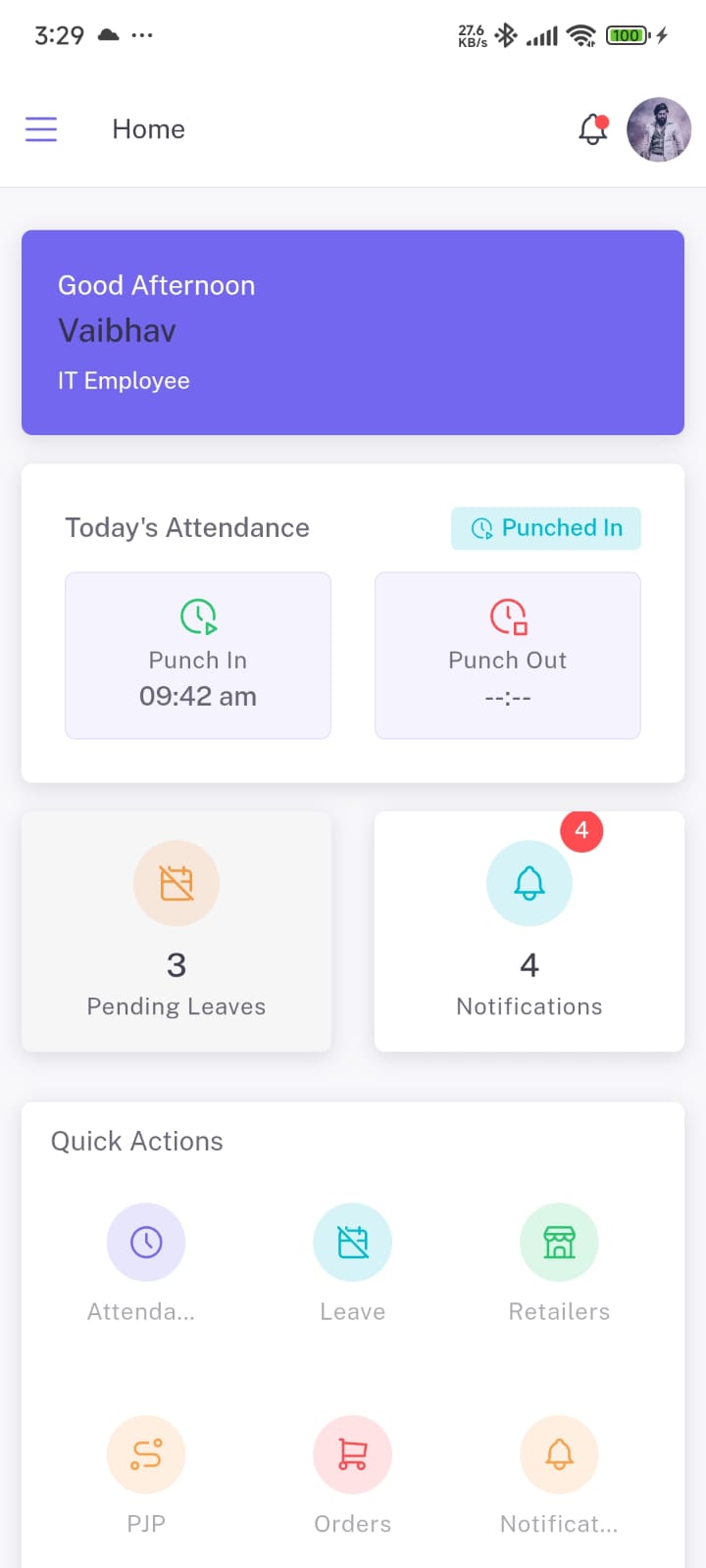Tap the red badge showing 4 notifications
The image size is (706, 1568).
coord(581,830)
